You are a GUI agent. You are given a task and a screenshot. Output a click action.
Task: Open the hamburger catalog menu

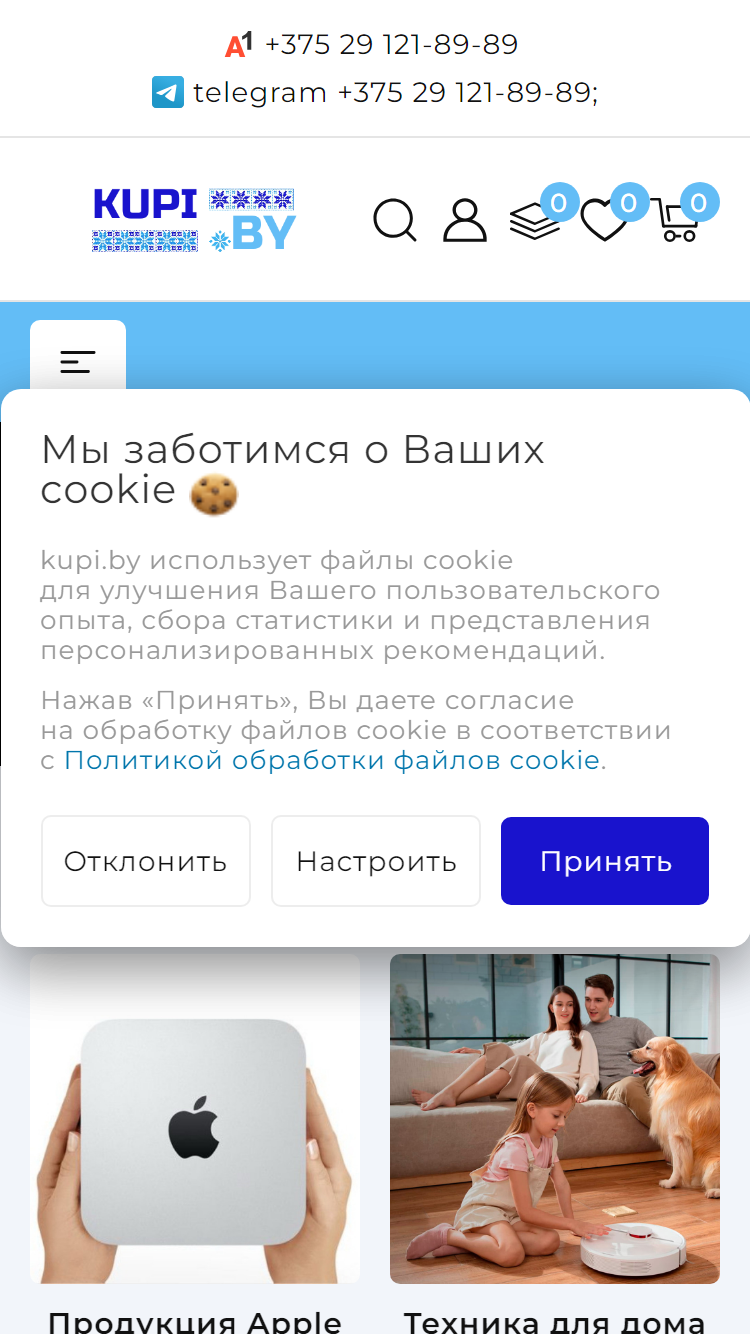78,362
